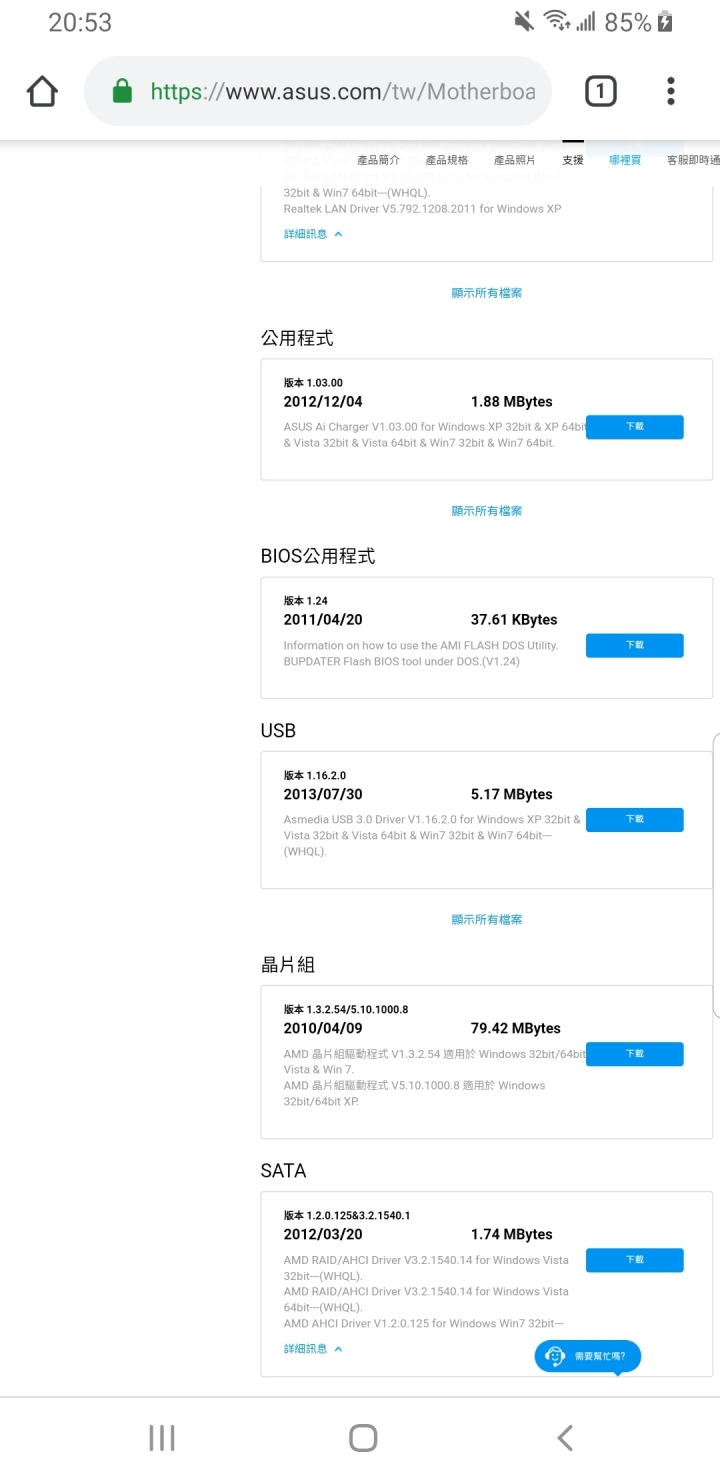Open the tab switcher
720x1480 pixels.
600,92
